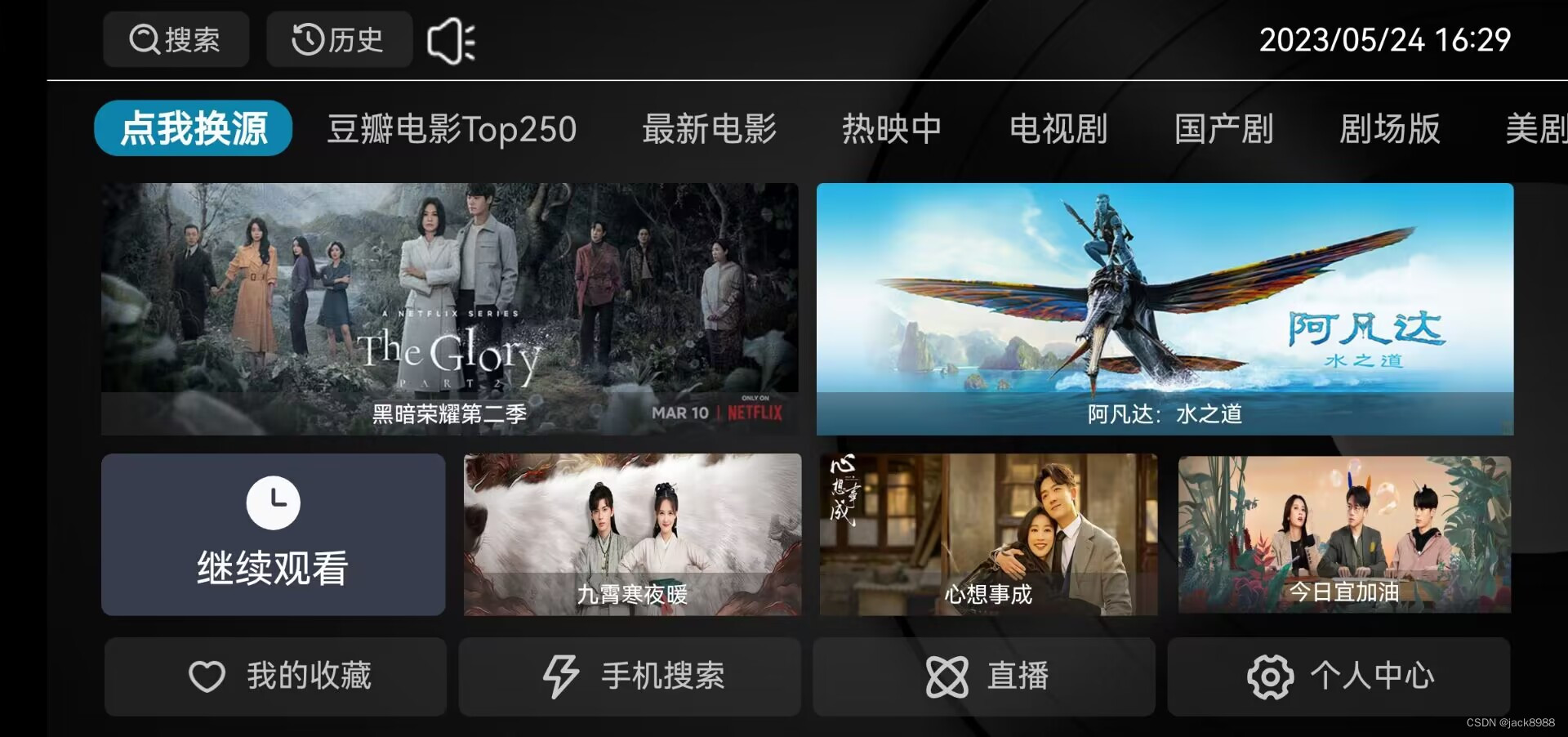Tap the speaker icon in top bar
The height and width of the screenshot is (737, 1568).
pos(451,41)
